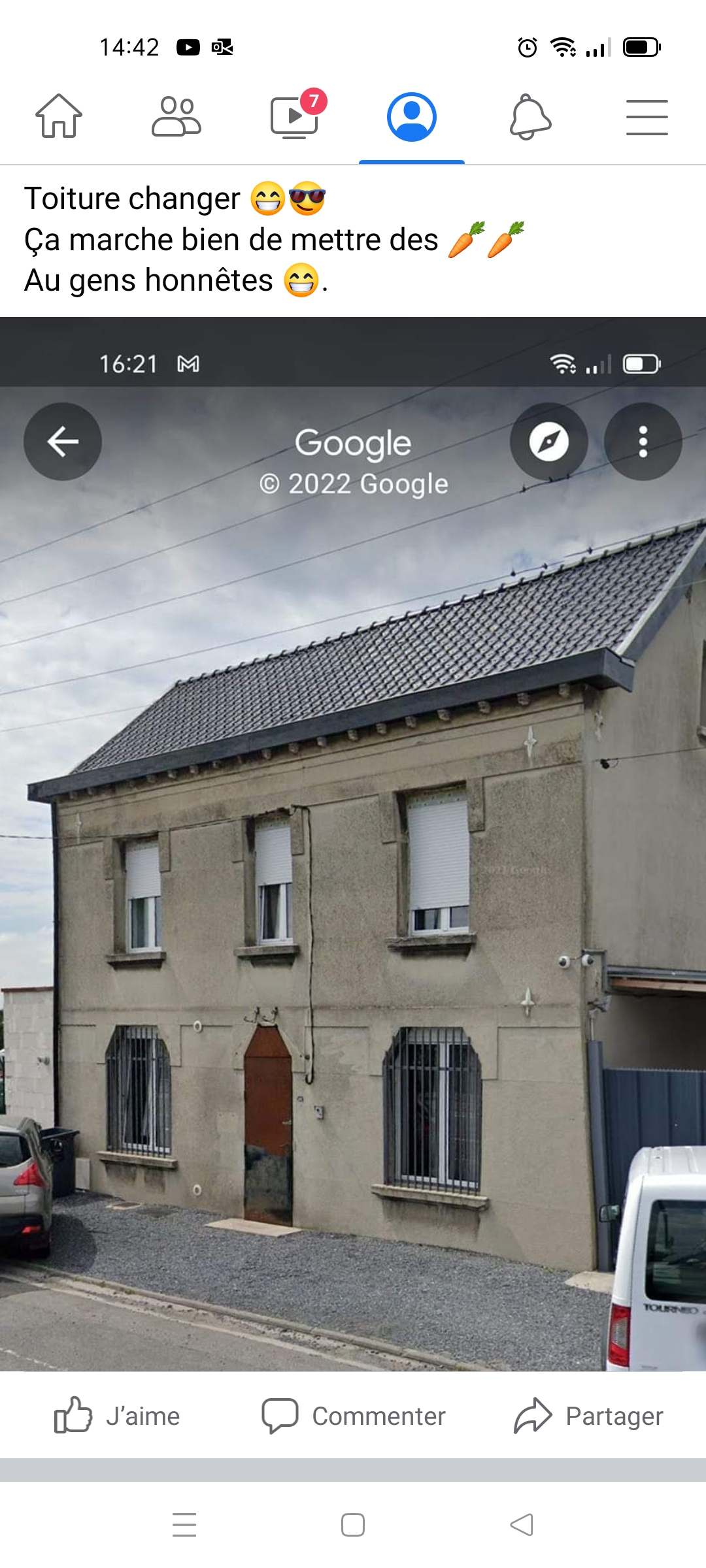
Task: Go to the Facebook home feed tab
Action: [59, 117]
